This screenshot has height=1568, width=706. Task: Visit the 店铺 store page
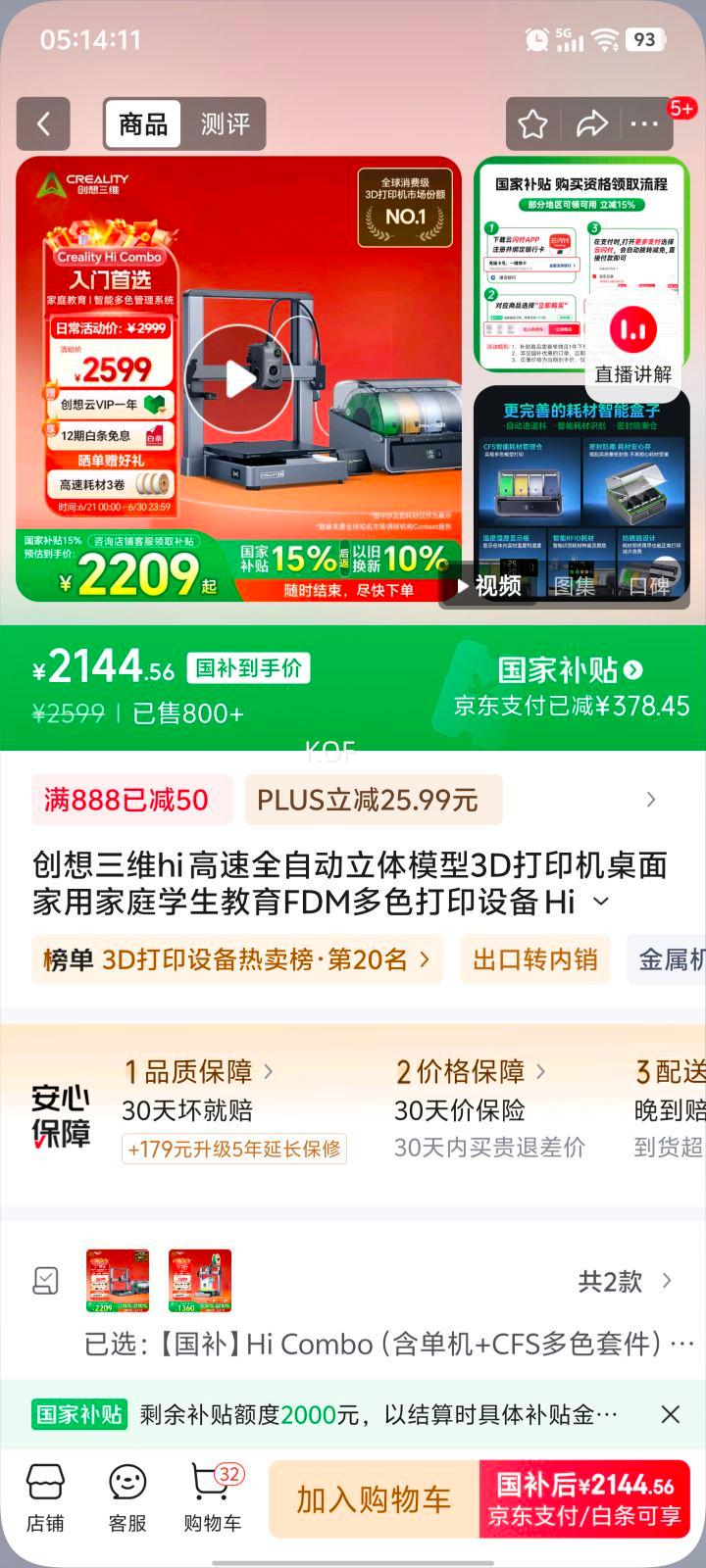45,1498
